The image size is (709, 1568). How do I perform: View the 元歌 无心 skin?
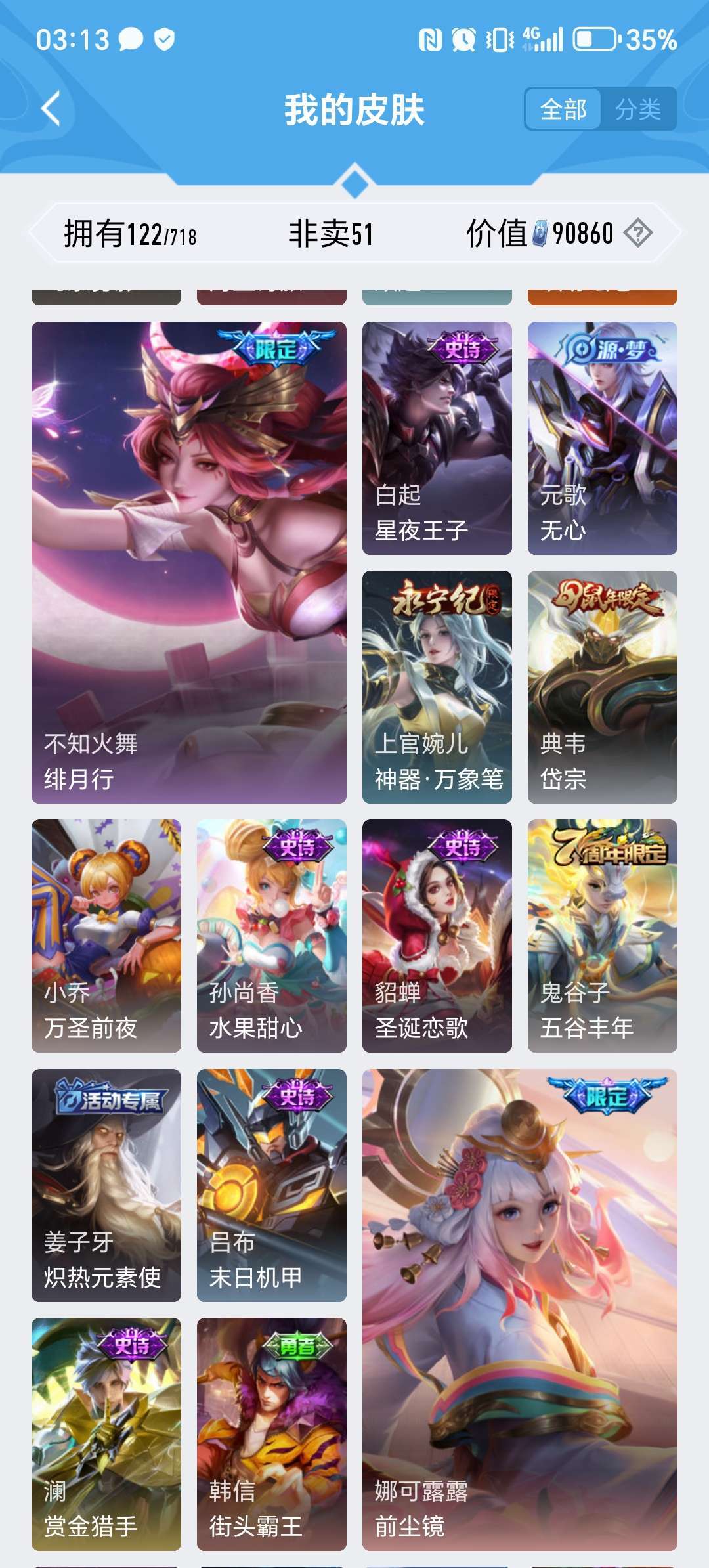(602, 438)
